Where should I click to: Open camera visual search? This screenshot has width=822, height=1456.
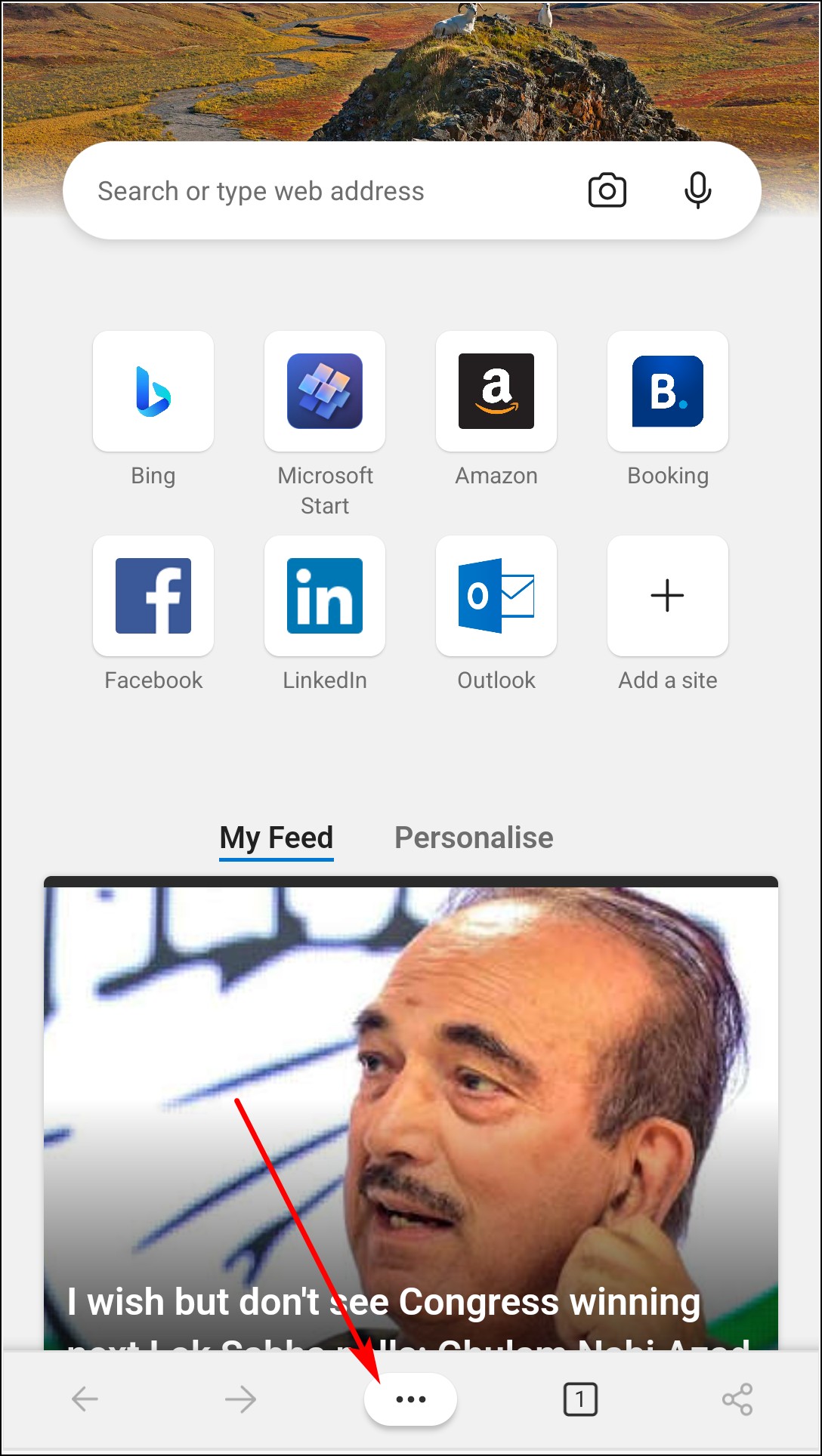(607, 190)
